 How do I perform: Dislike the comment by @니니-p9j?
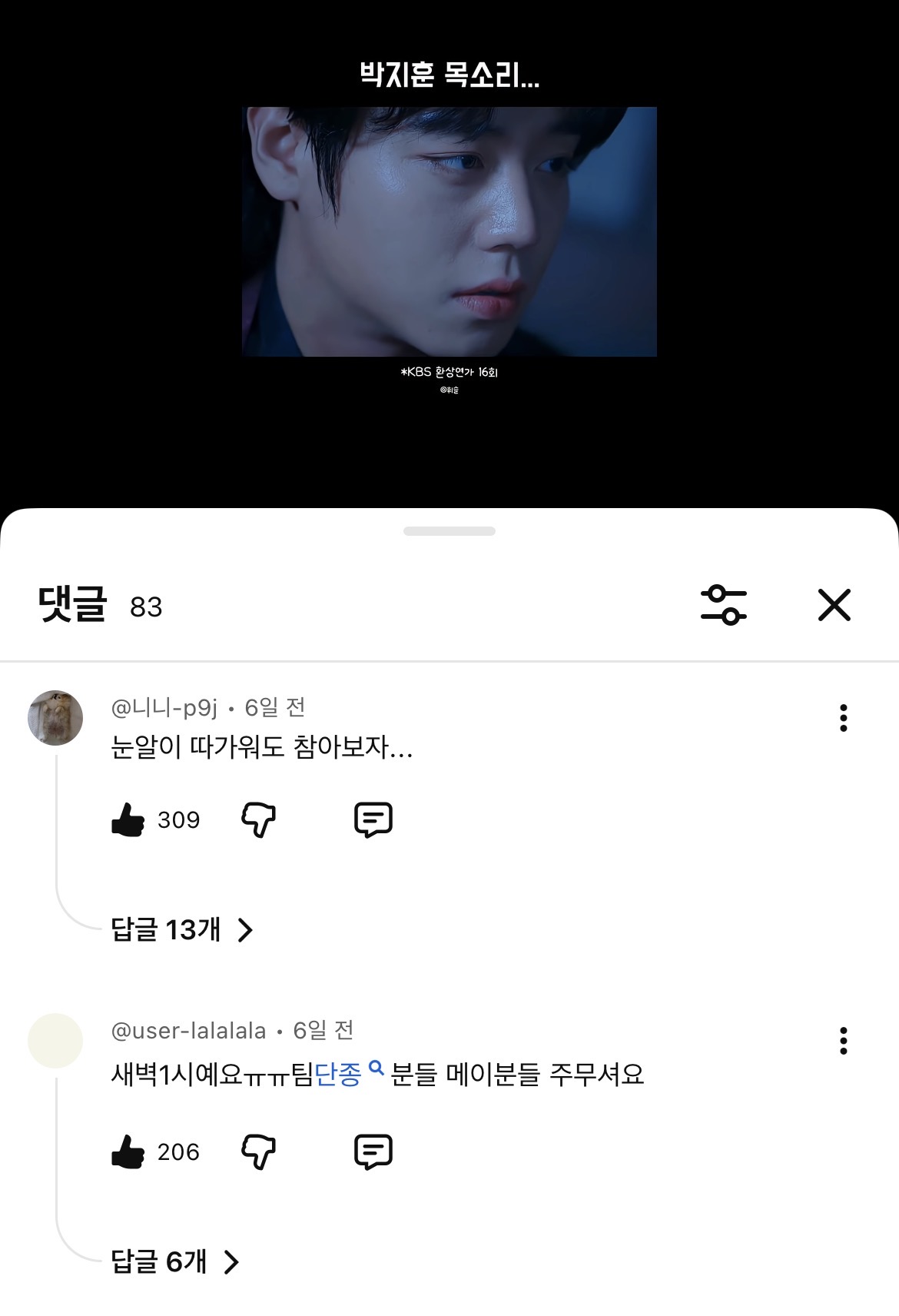pyautogui.click(x=258, y=819)
